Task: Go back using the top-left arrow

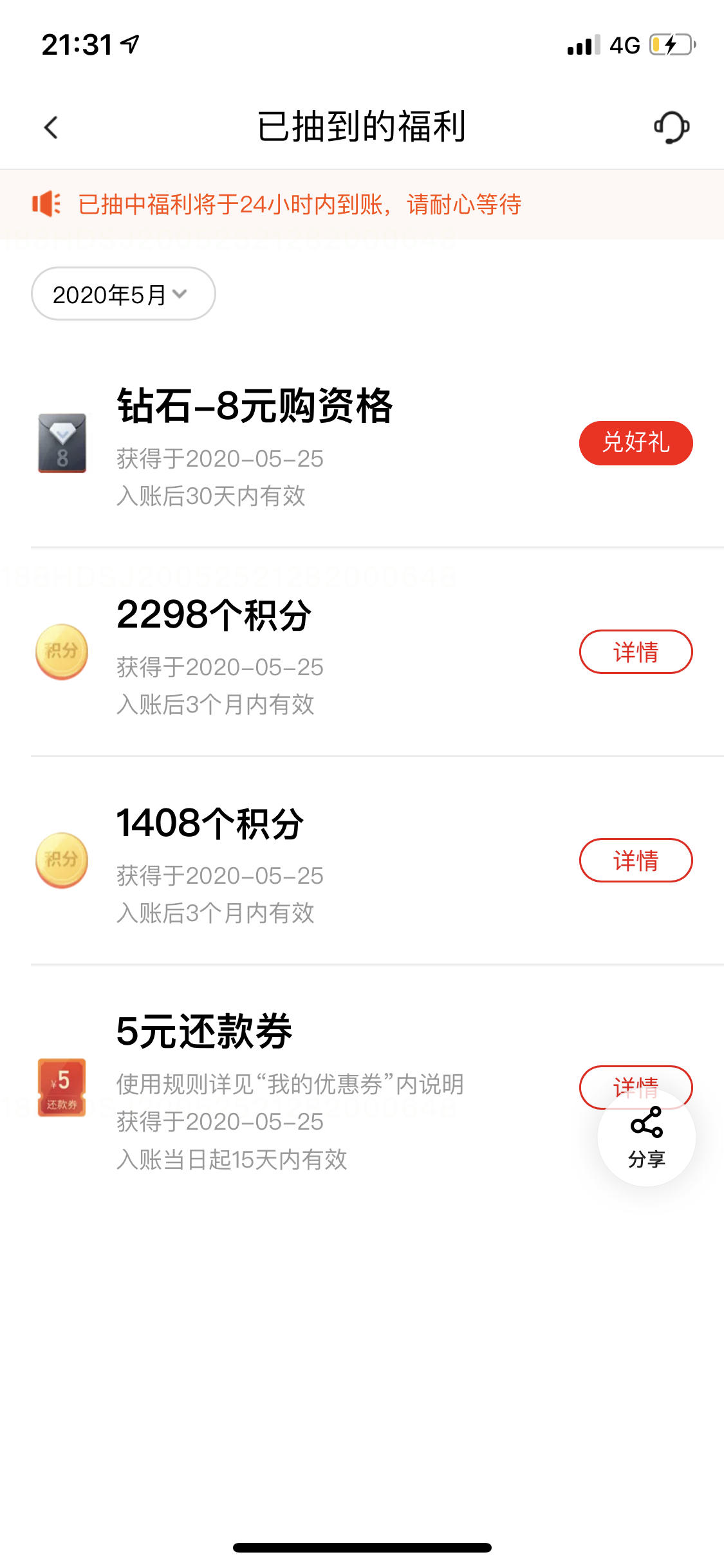Action: coord(51,127)
